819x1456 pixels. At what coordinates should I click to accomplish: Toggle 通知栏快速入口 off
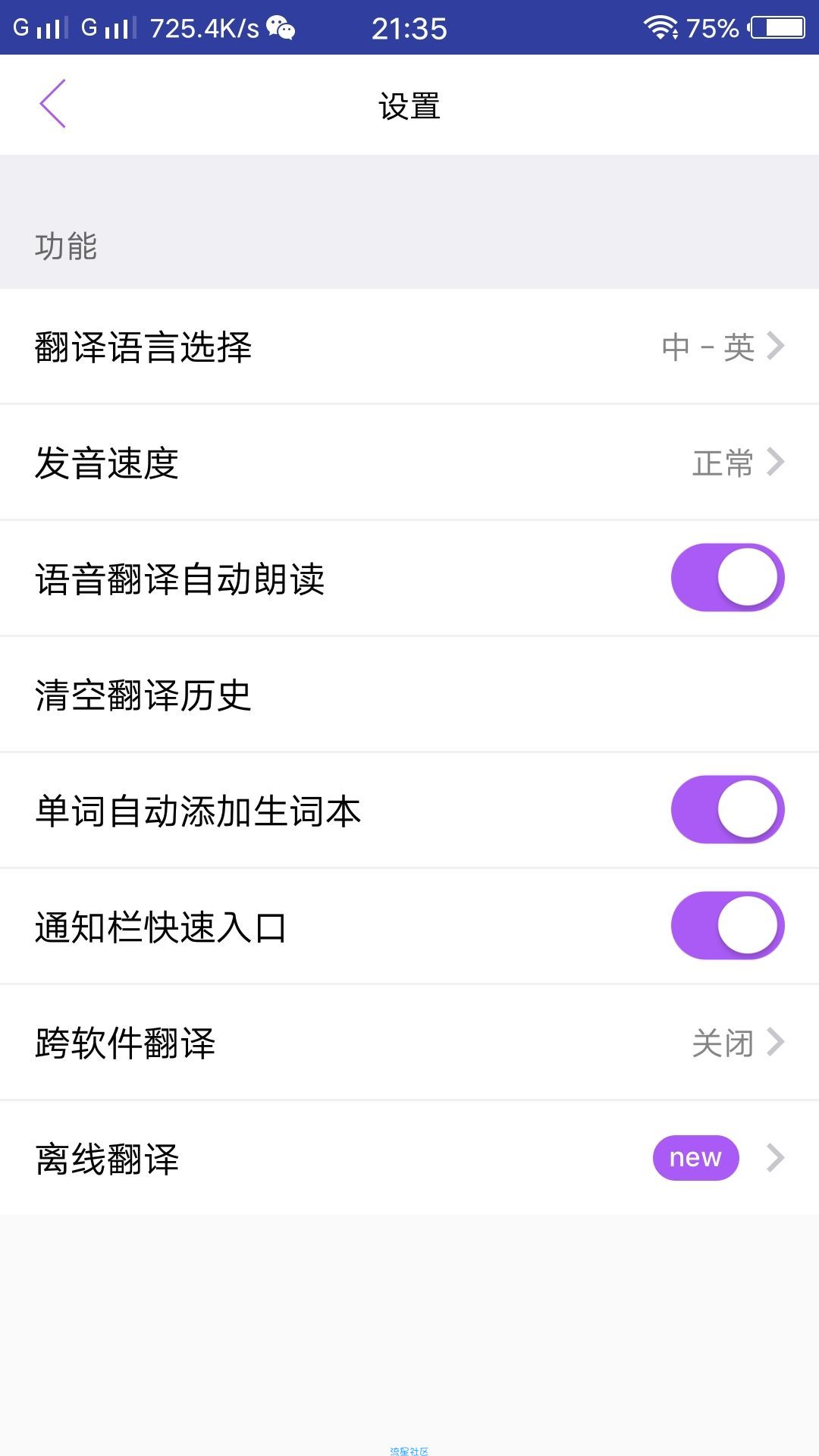coord(727,926)
